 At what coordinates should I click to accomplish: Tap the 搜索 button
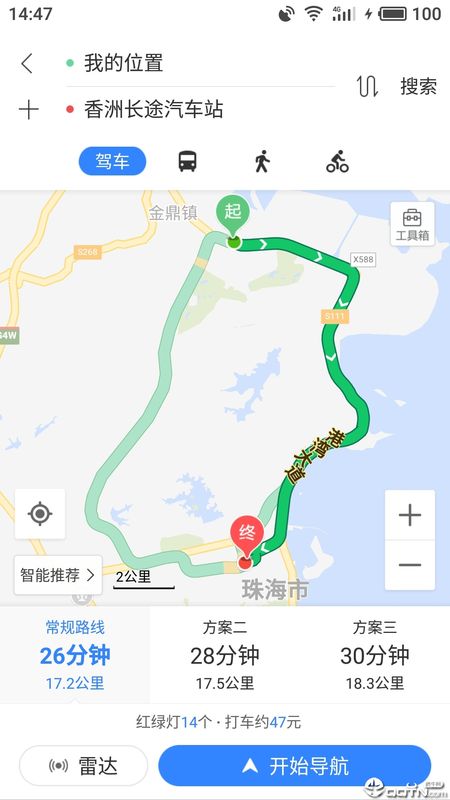tap(418, 86)
